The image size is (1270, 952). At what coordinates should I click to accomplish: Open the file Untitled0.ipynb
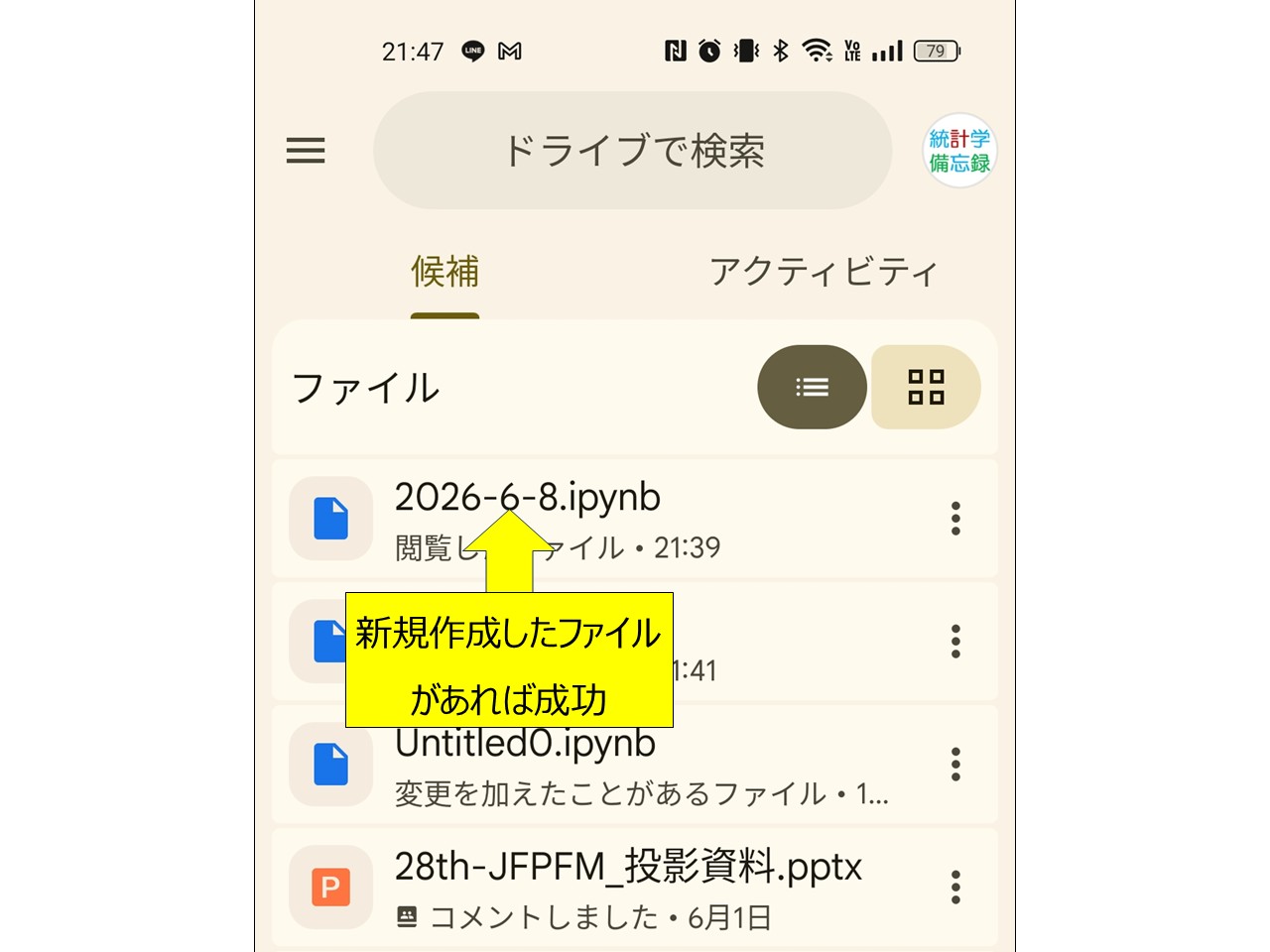(x=635, y=765)
